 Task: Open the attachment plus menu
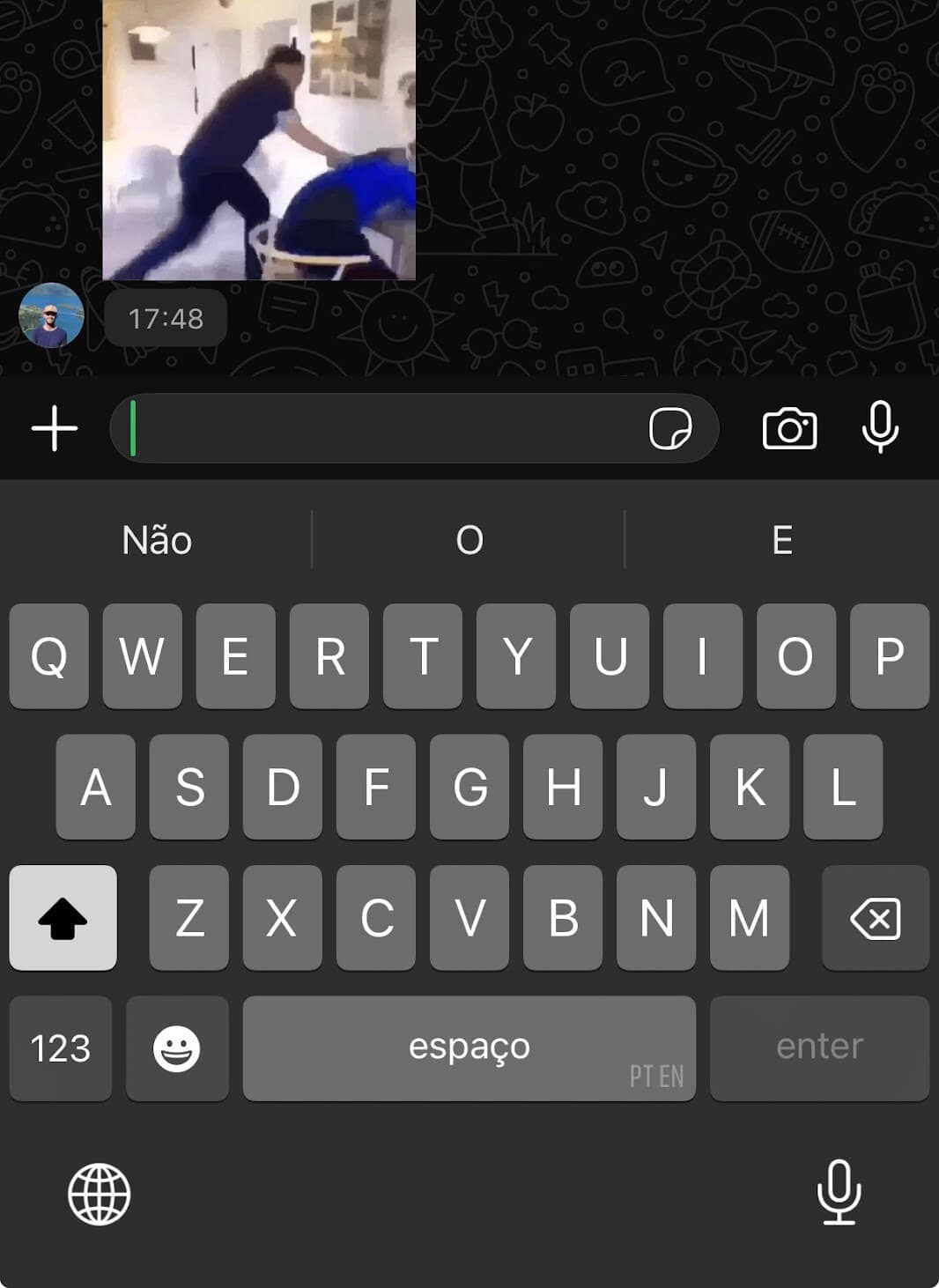[x=55, y=429]
